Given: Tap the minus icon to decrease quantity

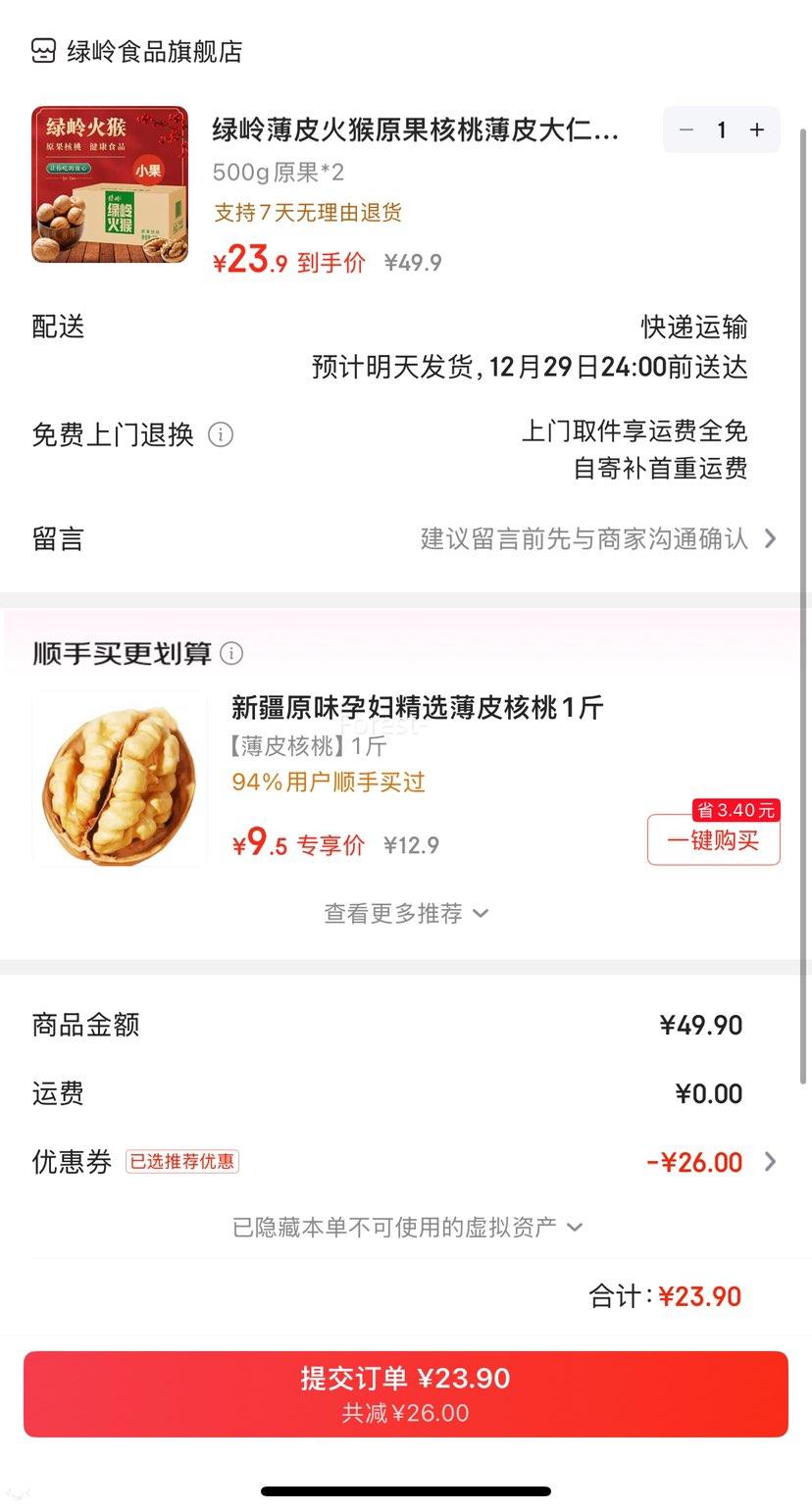Looking at the screenshot, I should click(686, 129).
